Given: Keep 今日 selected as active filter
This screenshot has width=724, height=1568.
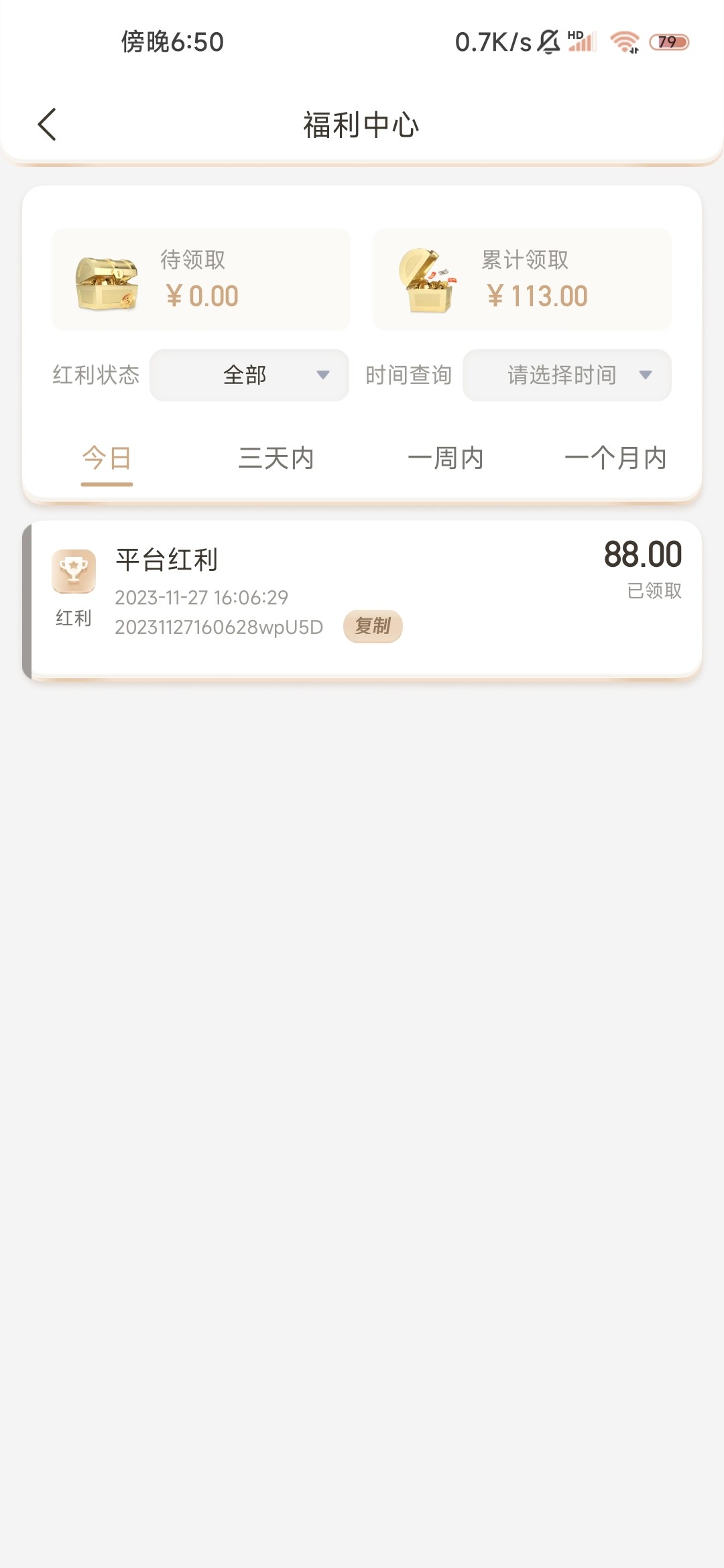Looking at the screenshot, I should [x=106, y=458].
